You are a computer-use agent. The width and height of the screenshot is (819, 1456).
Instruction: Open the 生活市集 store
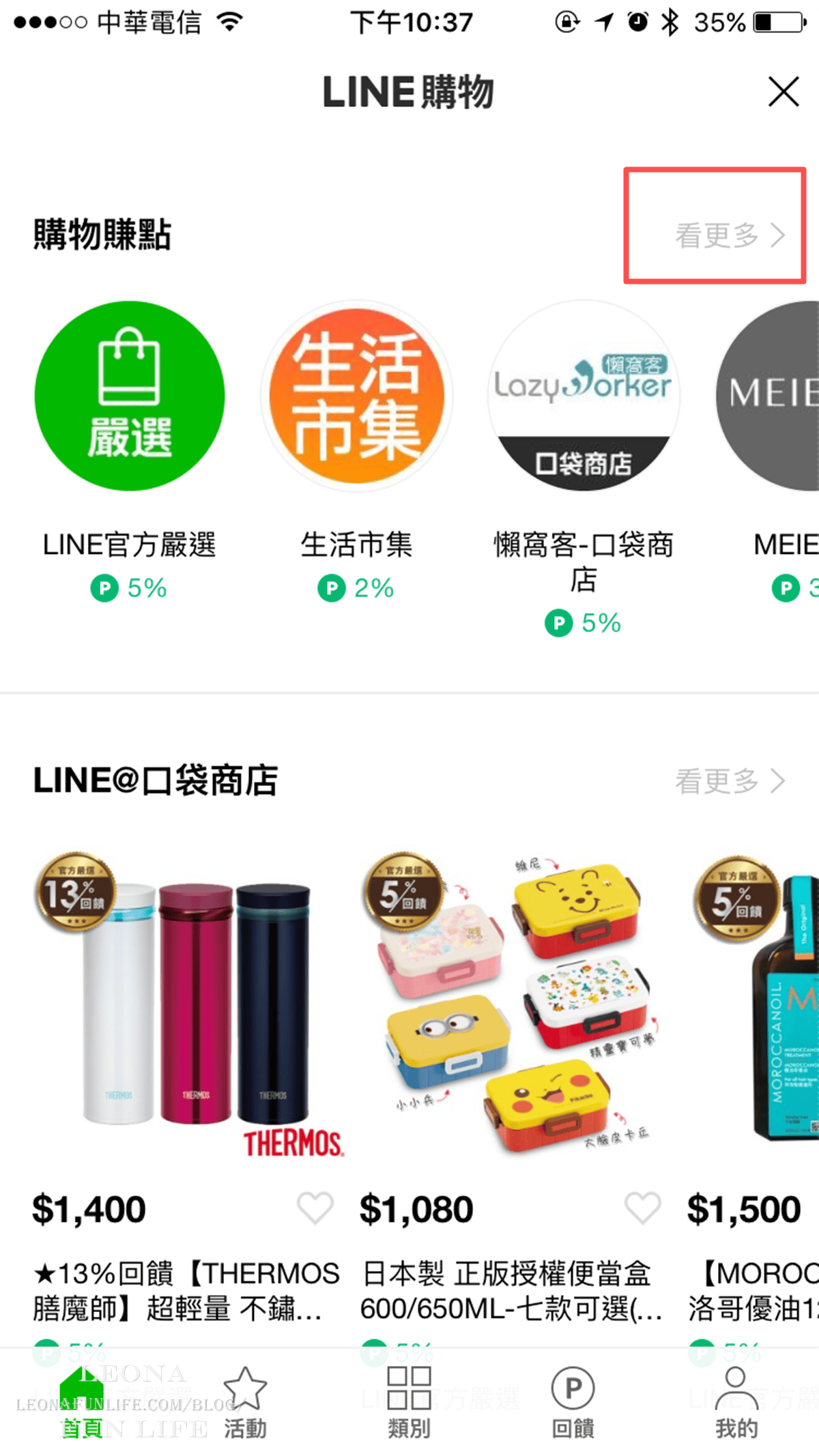[356, 396]
